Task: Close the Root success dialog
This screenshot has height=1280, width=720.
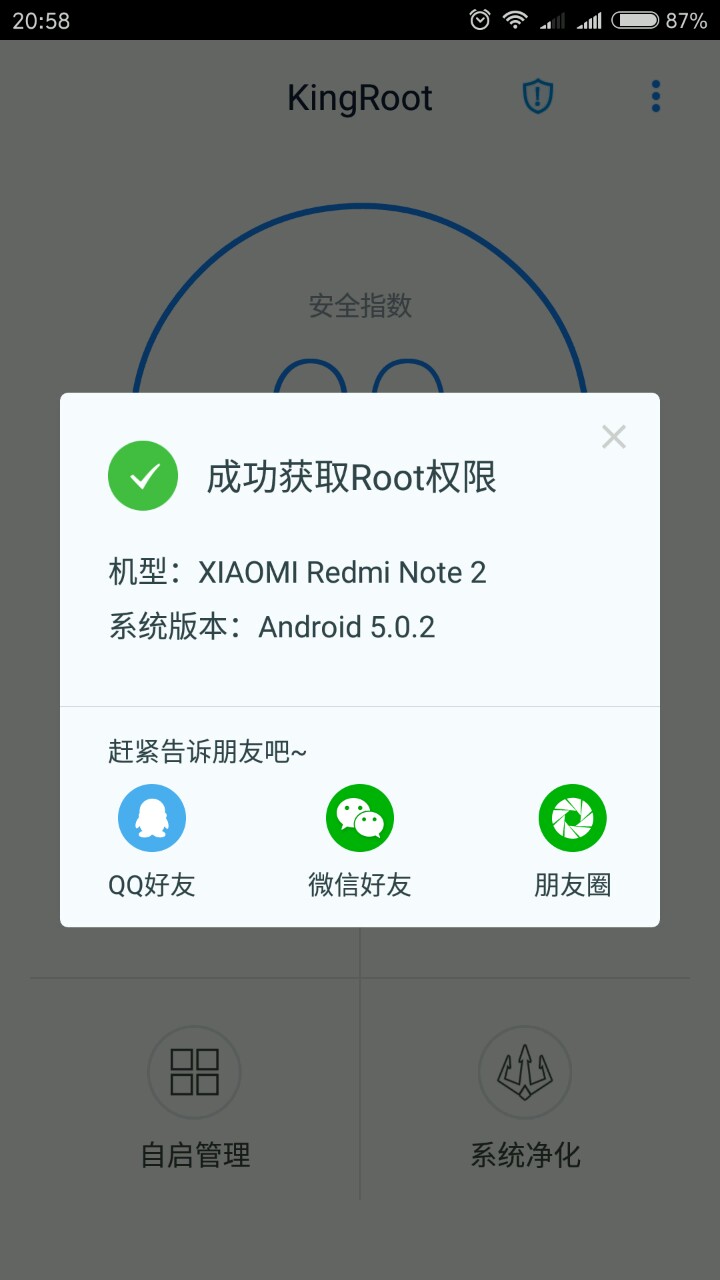Action: point(613,437)
